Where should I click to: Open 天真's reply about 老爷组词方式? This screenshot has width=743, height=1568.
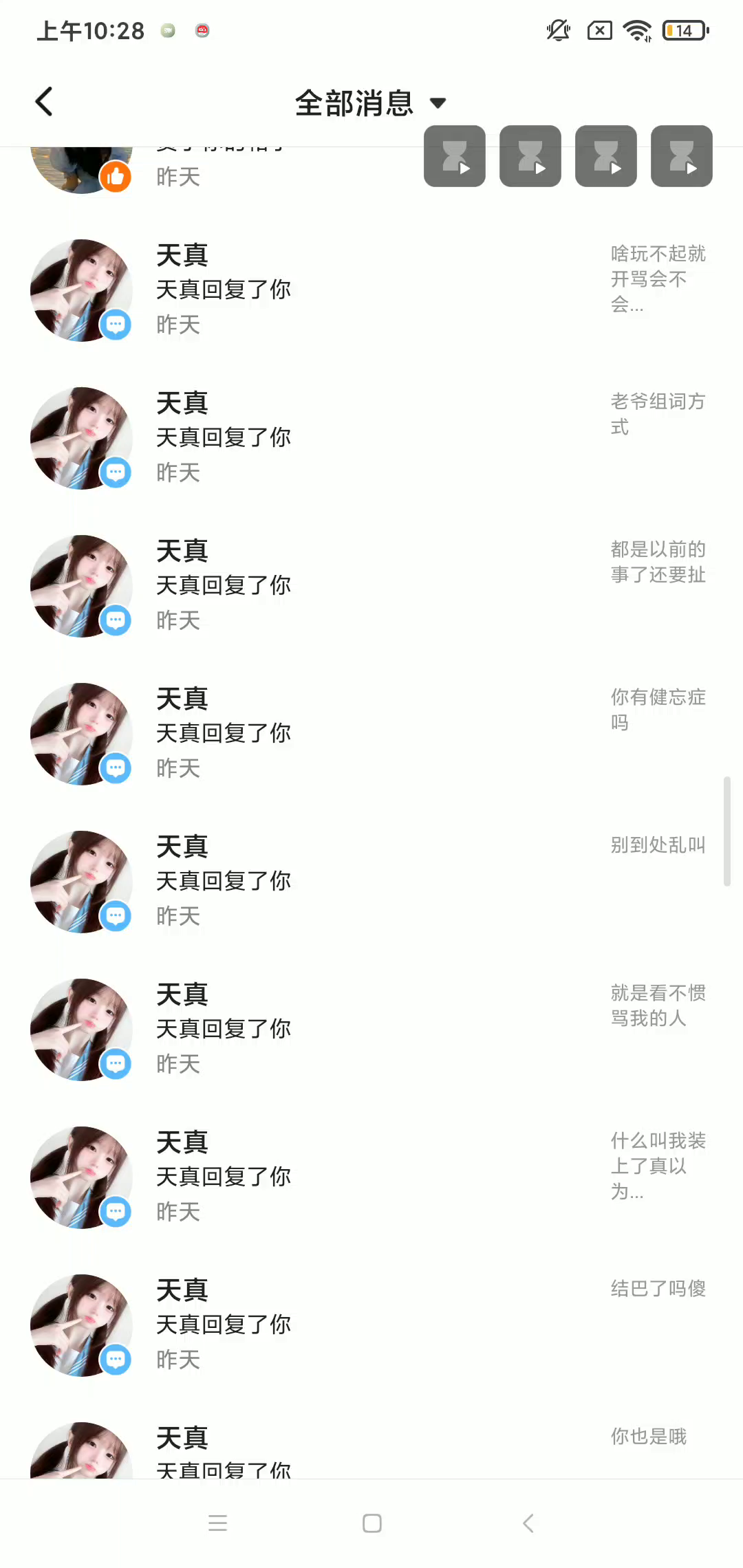coord(371,437)
